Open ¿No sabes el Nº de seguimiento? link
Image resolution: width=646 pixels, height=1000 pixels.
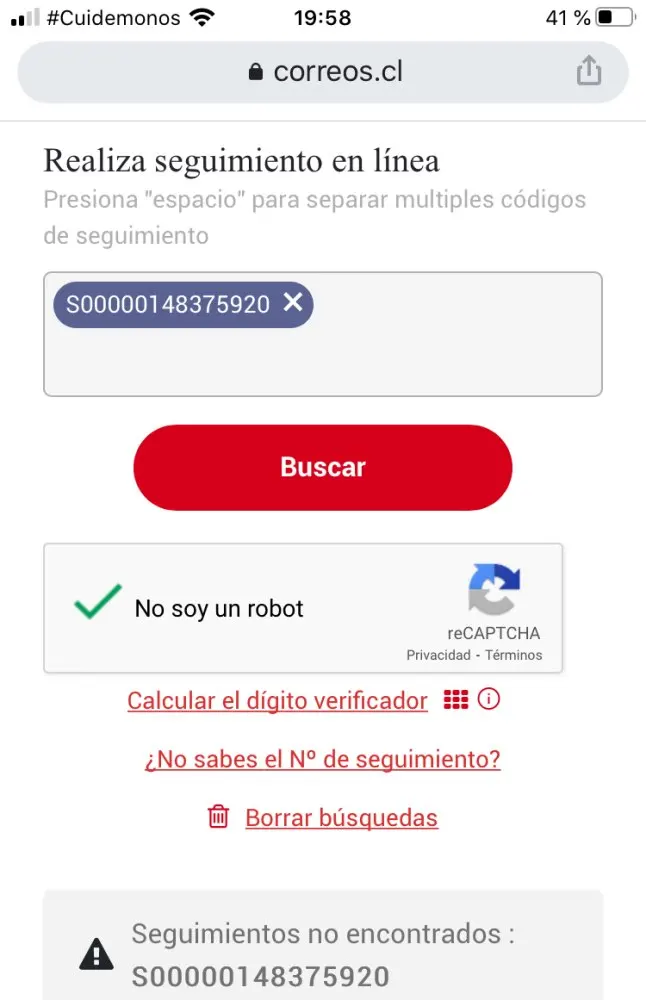pyautogui.click(x=322, y=759)
